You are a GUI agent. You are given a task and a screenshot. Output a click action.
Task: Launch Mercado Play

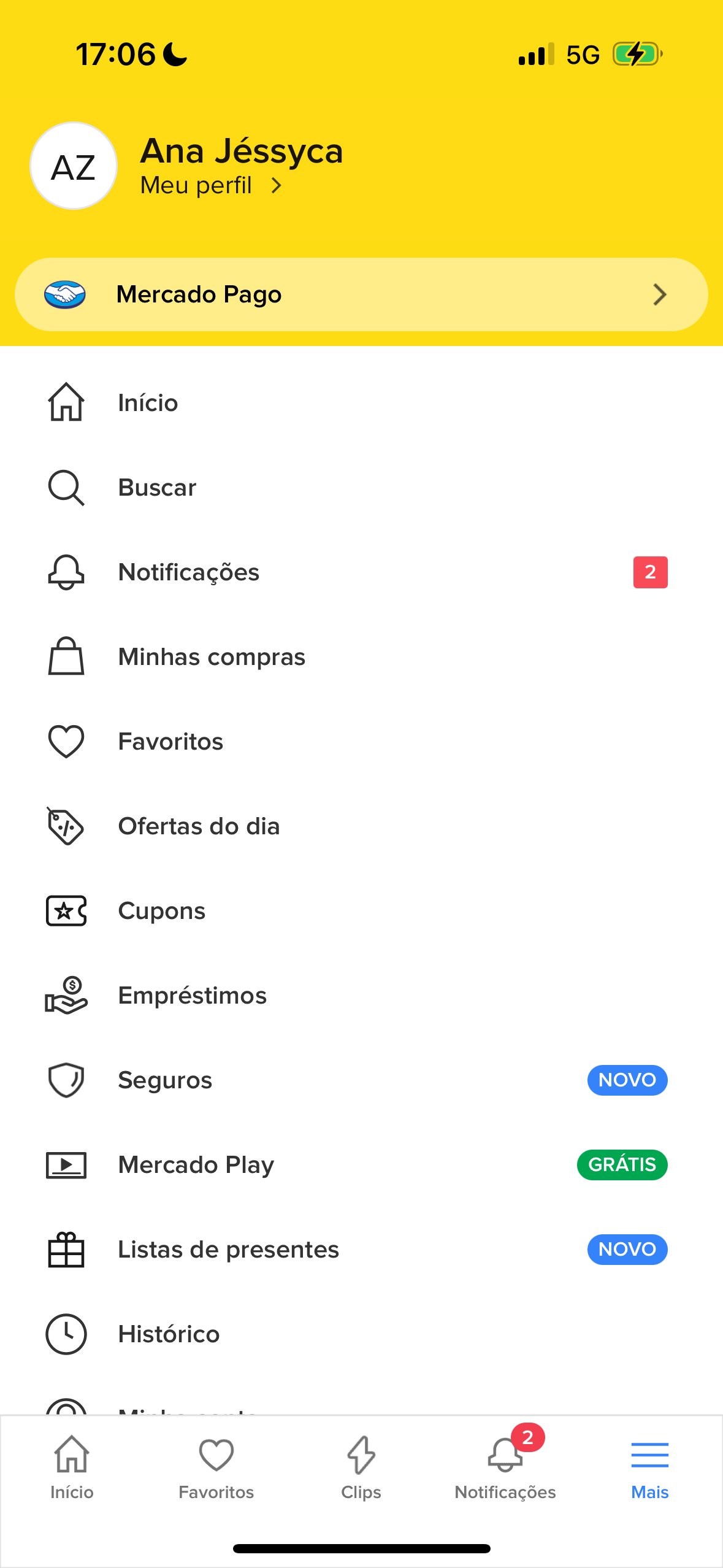(361, 1165)
